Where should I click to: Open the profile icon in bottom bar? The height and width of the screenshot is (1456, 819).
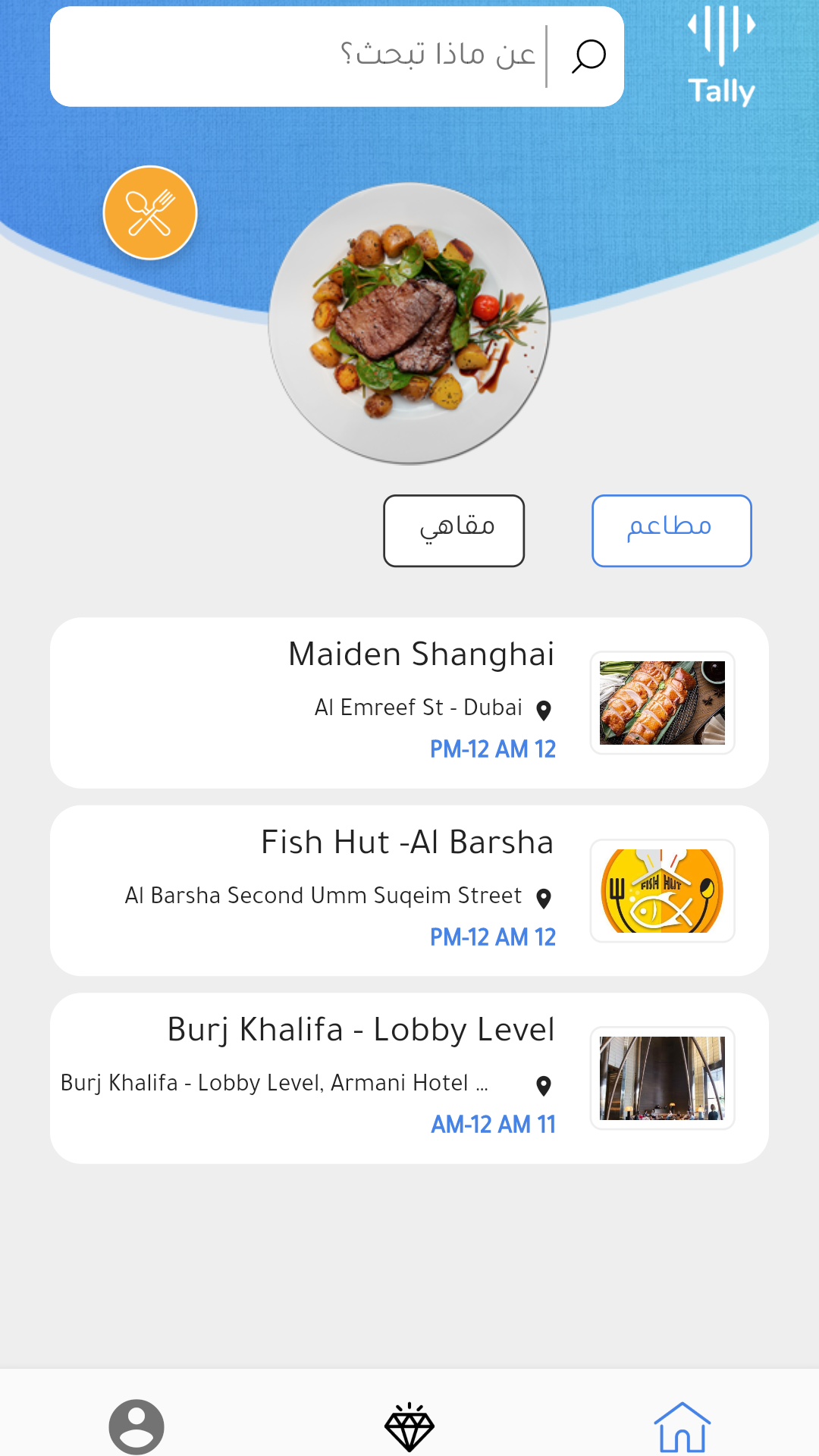click(x=135, y=1426)
